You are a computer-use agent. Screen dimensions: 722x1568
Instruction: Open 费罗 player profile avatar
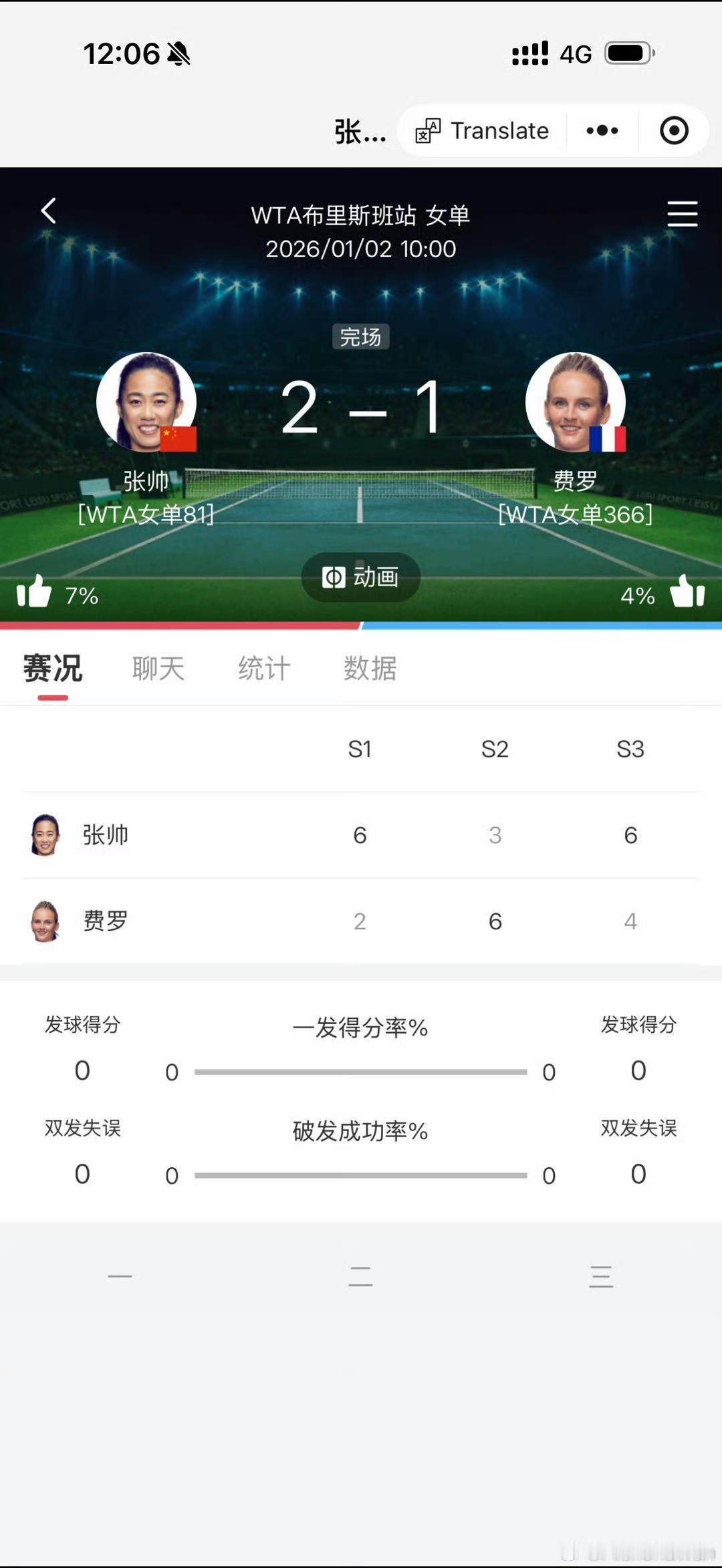click(576, 402)
